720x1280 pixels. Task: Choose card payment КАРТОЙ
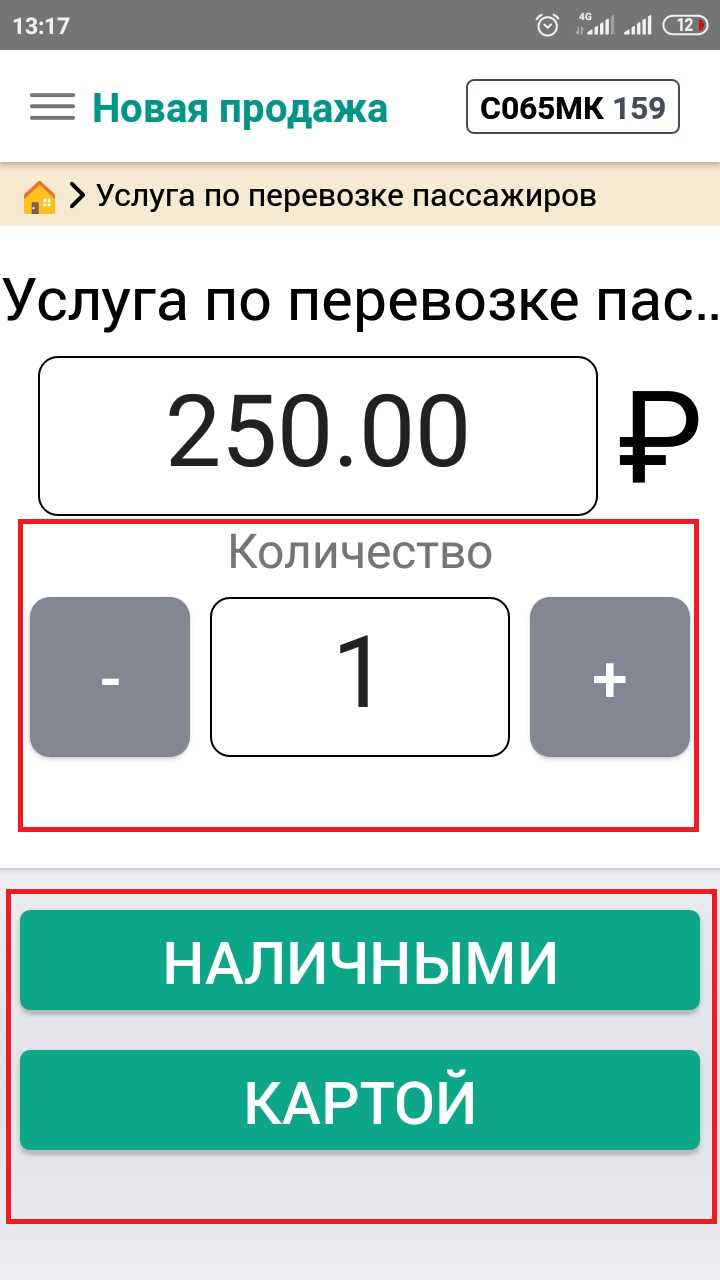click(x=360, y=1100)
